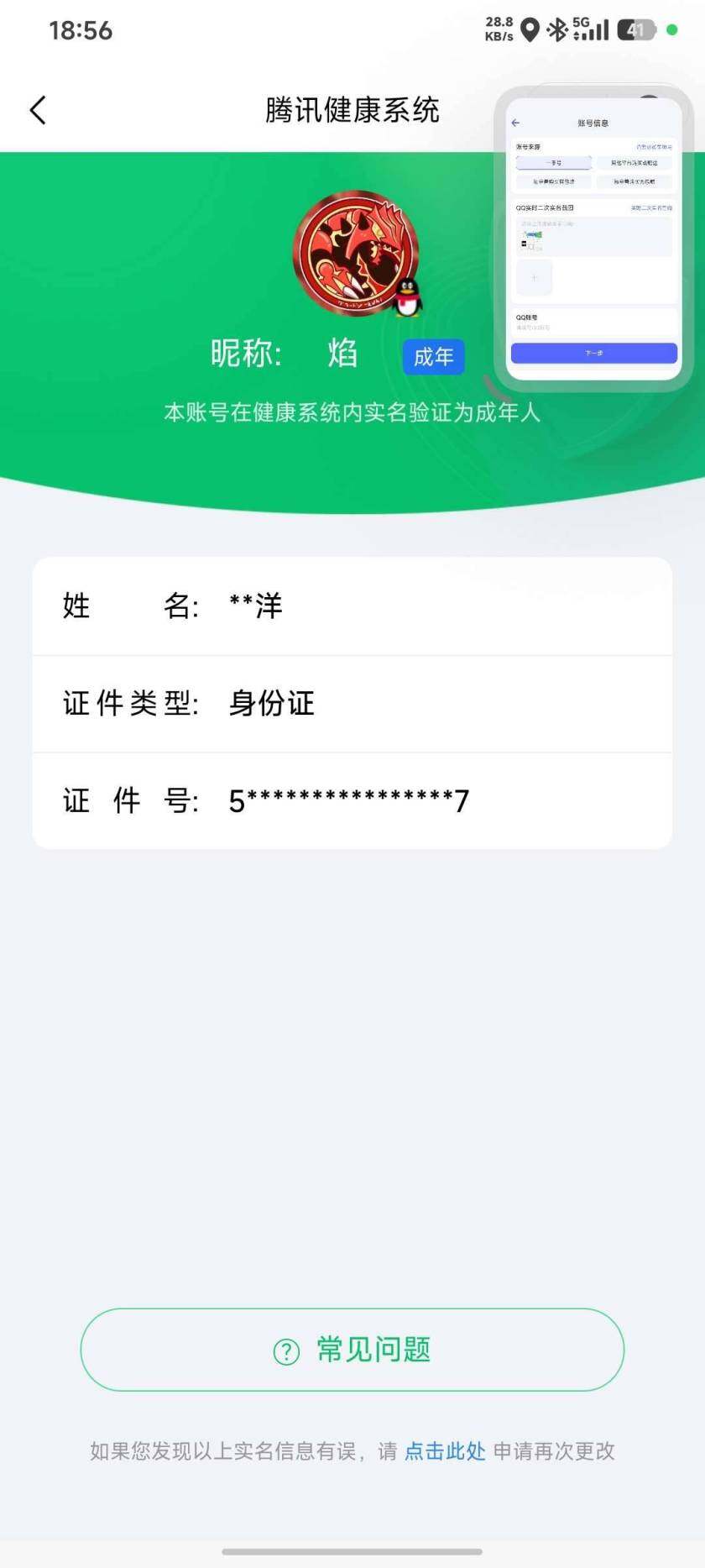Image resolution: width=705 pixels, height=1568 pixels.
Task: Tap the location icon in the status bar
Action: click(530, 29)
